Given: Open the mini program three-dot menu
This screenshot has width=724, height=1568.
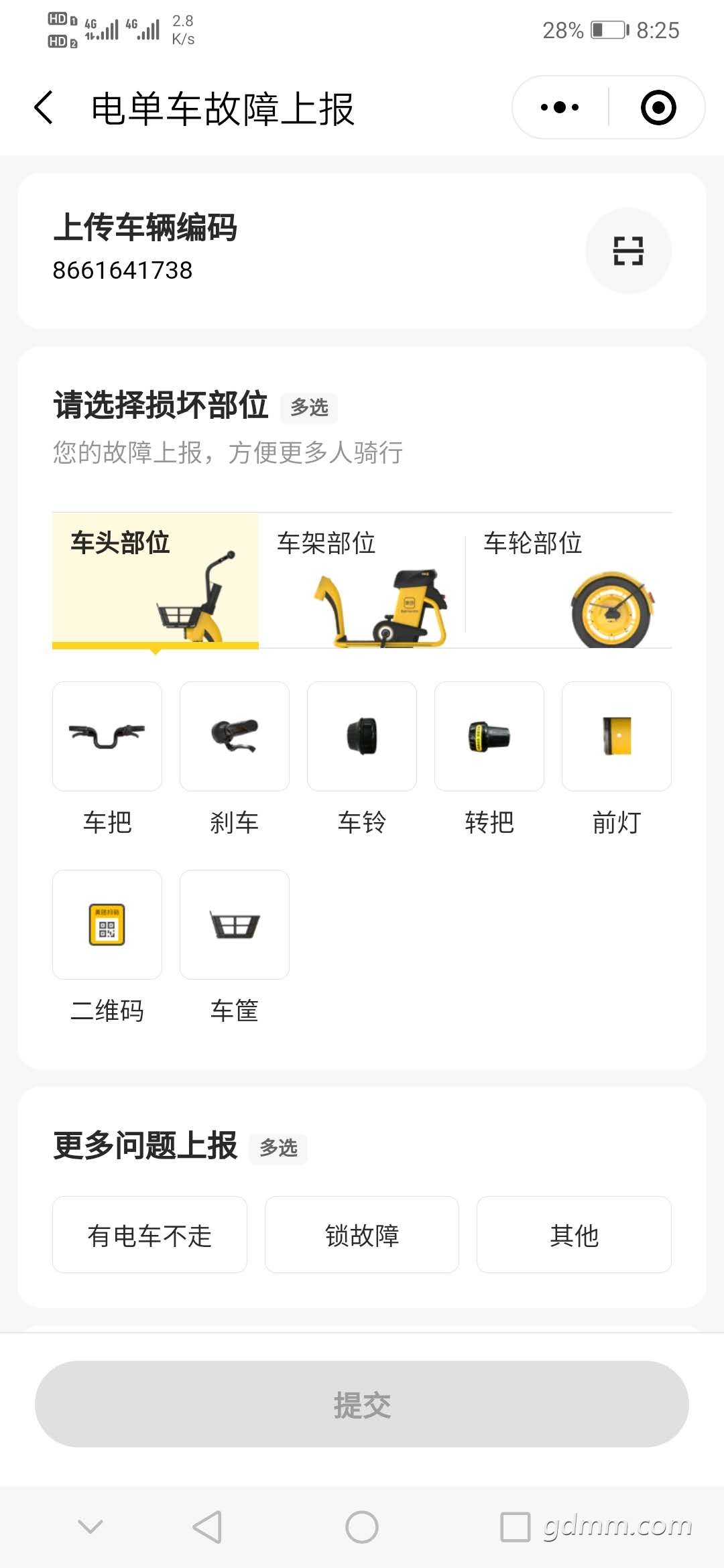Looking at the screenshot, I should (x=560, y=107).
